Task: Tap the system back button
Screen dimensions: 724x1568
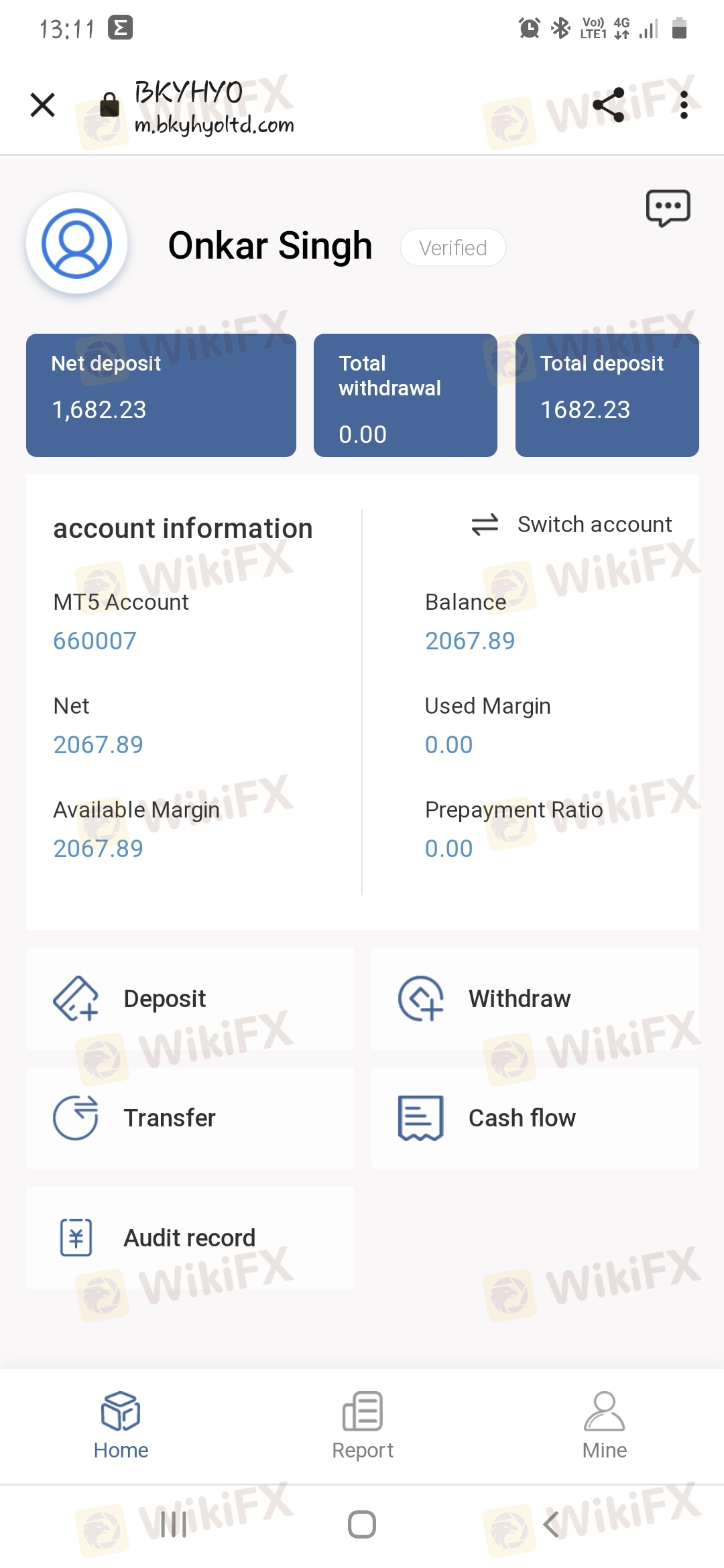Action: 551,1524
